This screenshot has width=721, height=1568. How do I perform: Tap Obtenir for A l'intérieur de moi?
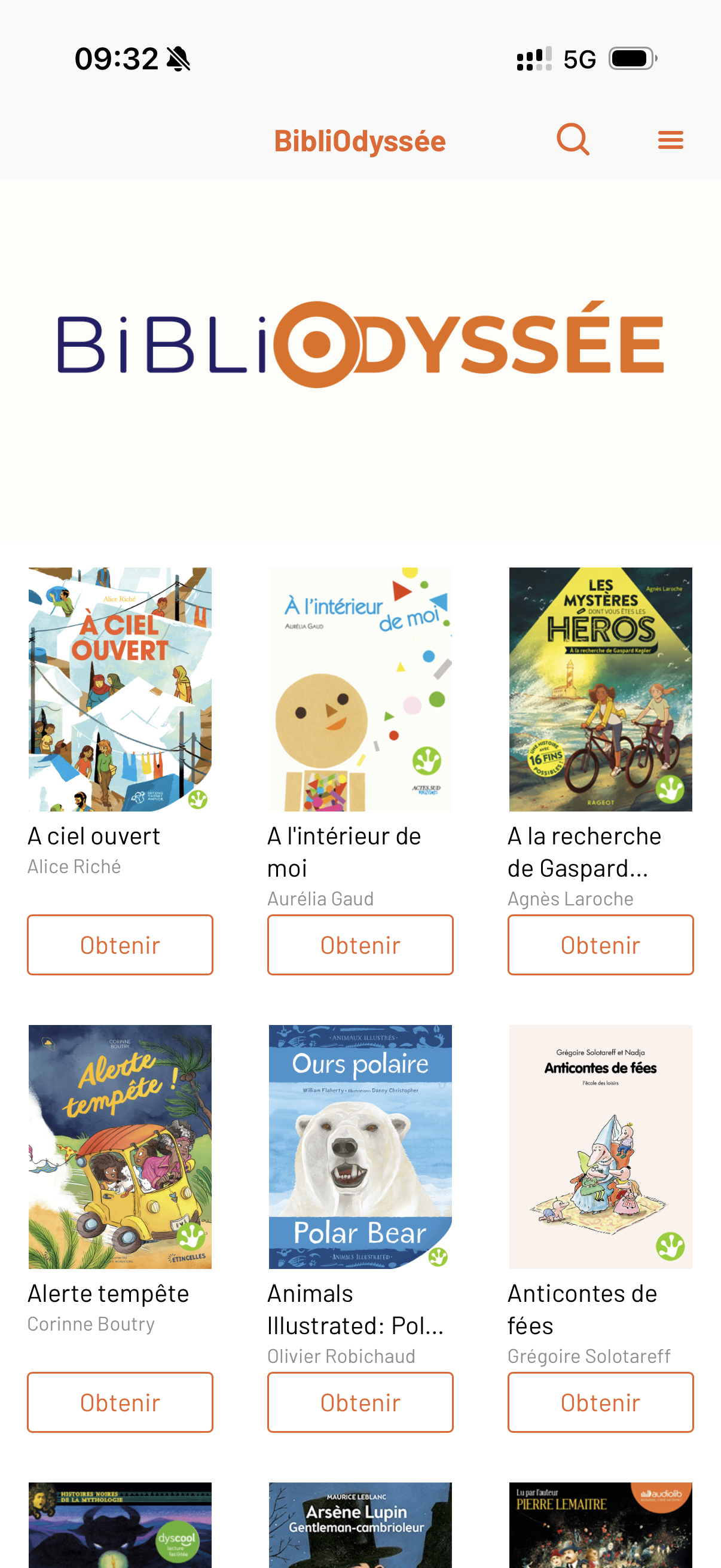360,944
